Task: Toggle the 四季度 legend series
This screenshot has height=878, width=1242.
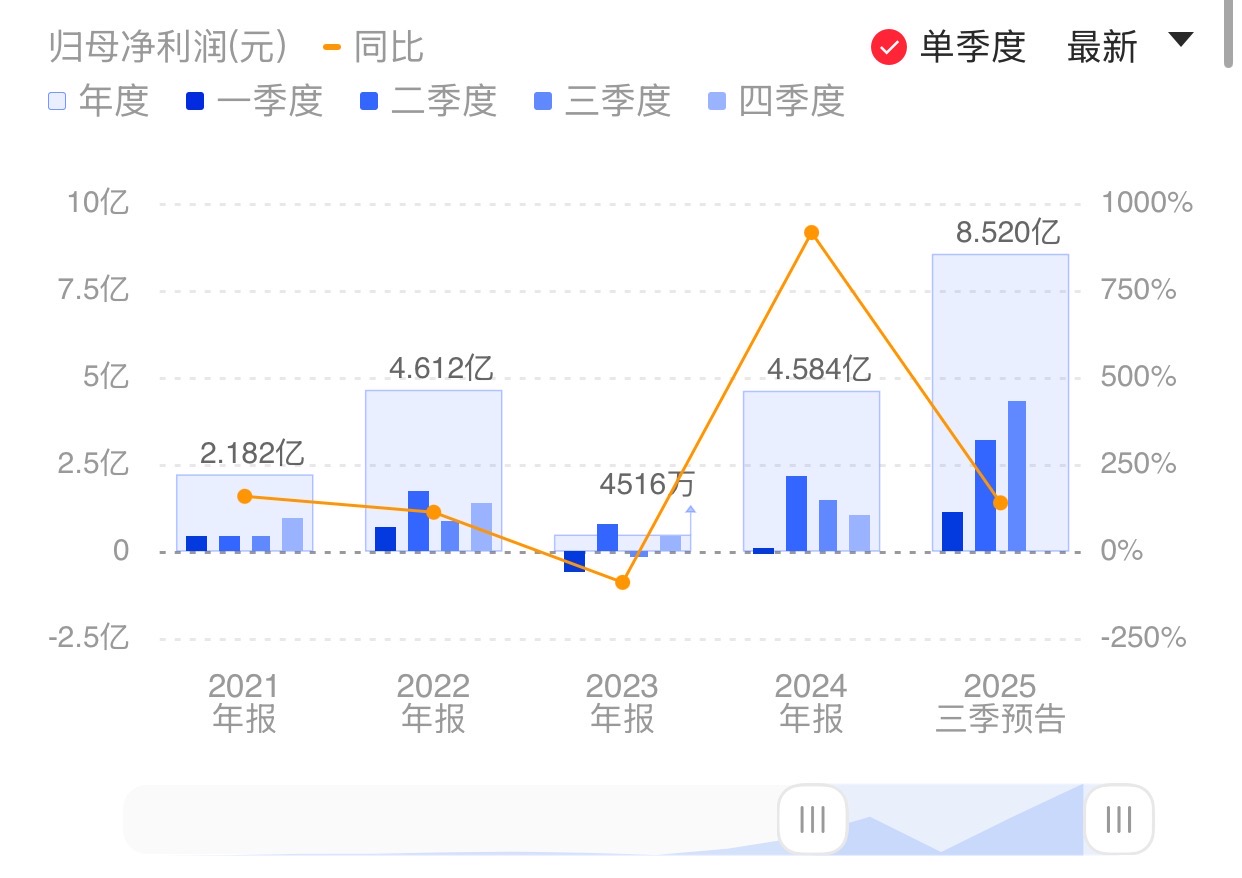Action: [776, 101]
